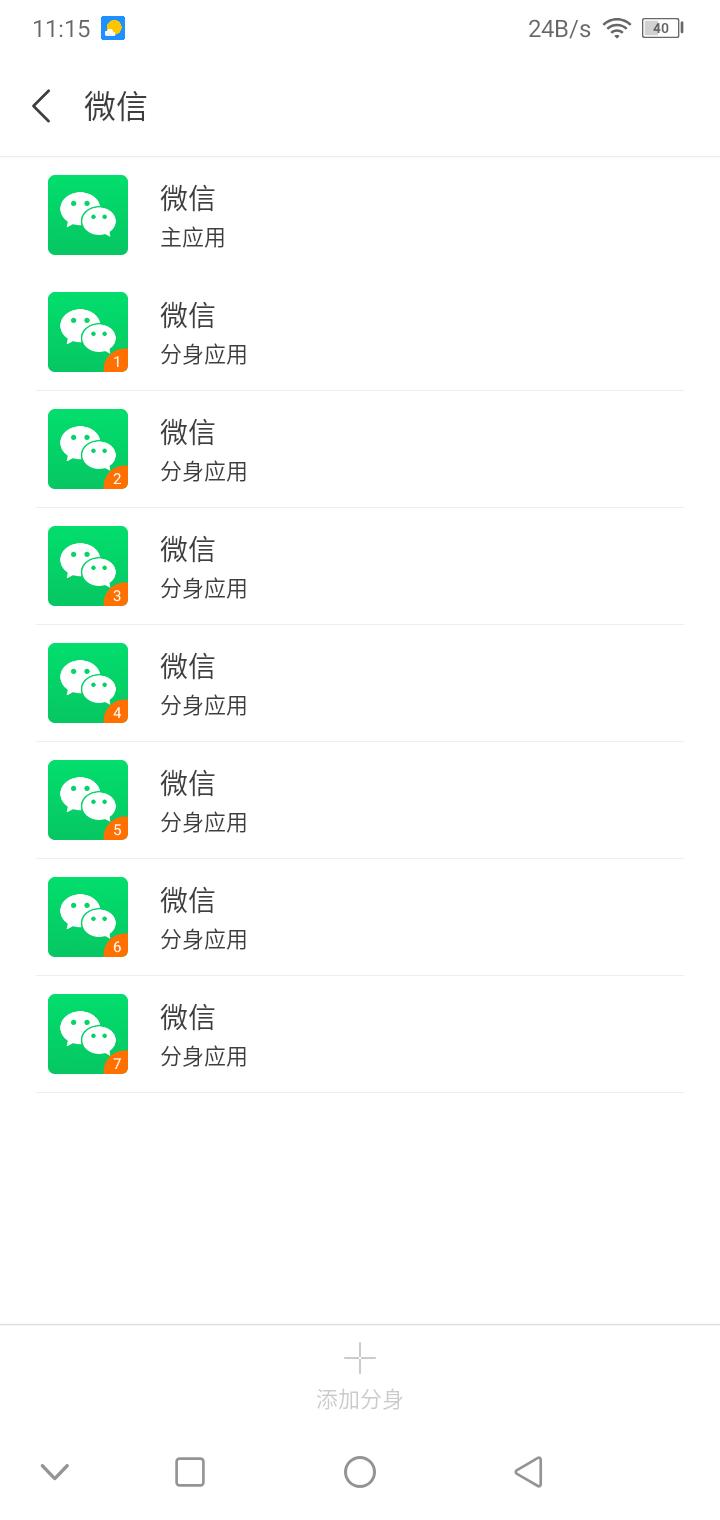The height and width of the screenshot is (1520, 720).
Task: Go back from the 微信 page
Action: pyautogui.click(x=41, y=106)
